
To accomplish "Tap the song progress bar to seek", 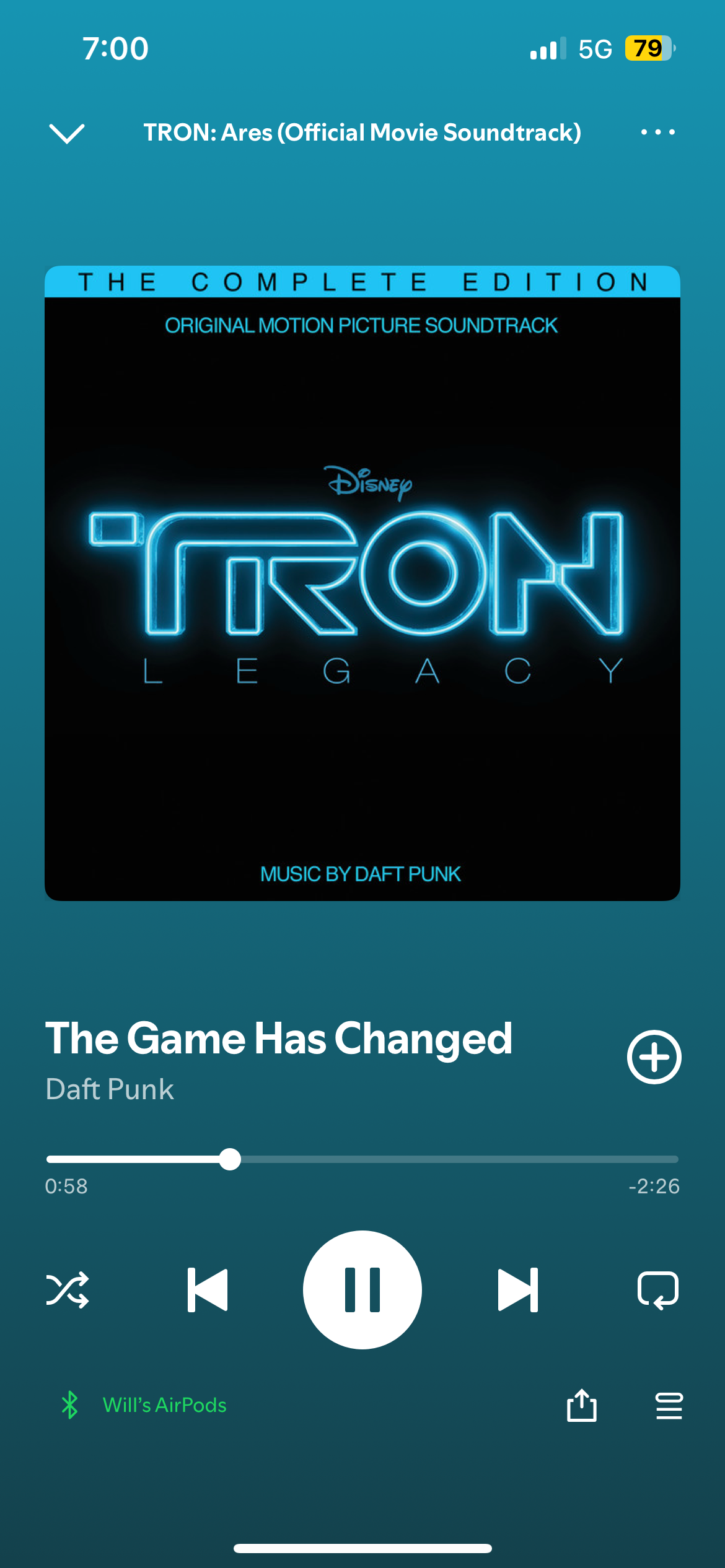I will tap(434, 1159).
